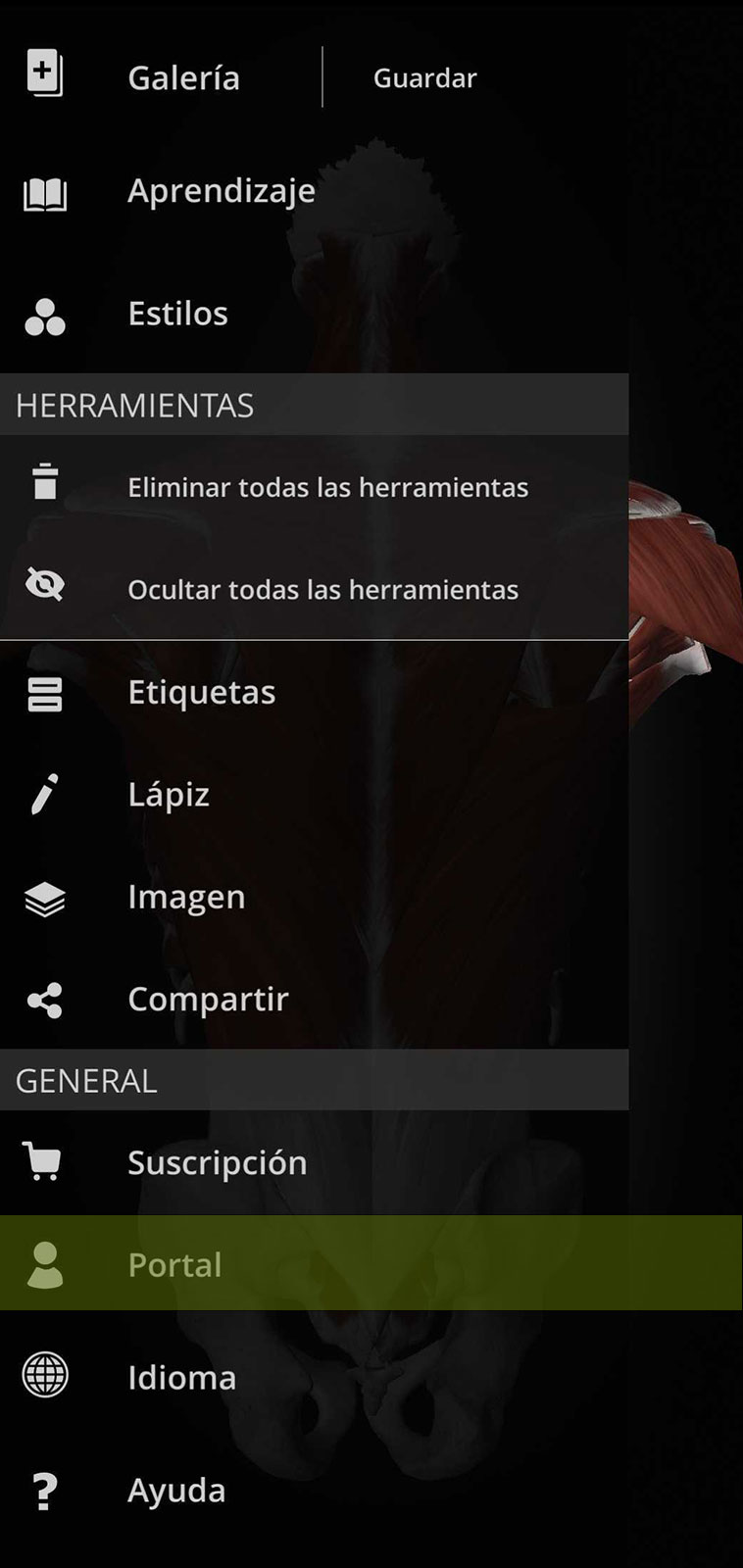The width and height of the screenshot is (743, 1568).
Task: Change language via Idioma
Action: [x=314, y=1377]
